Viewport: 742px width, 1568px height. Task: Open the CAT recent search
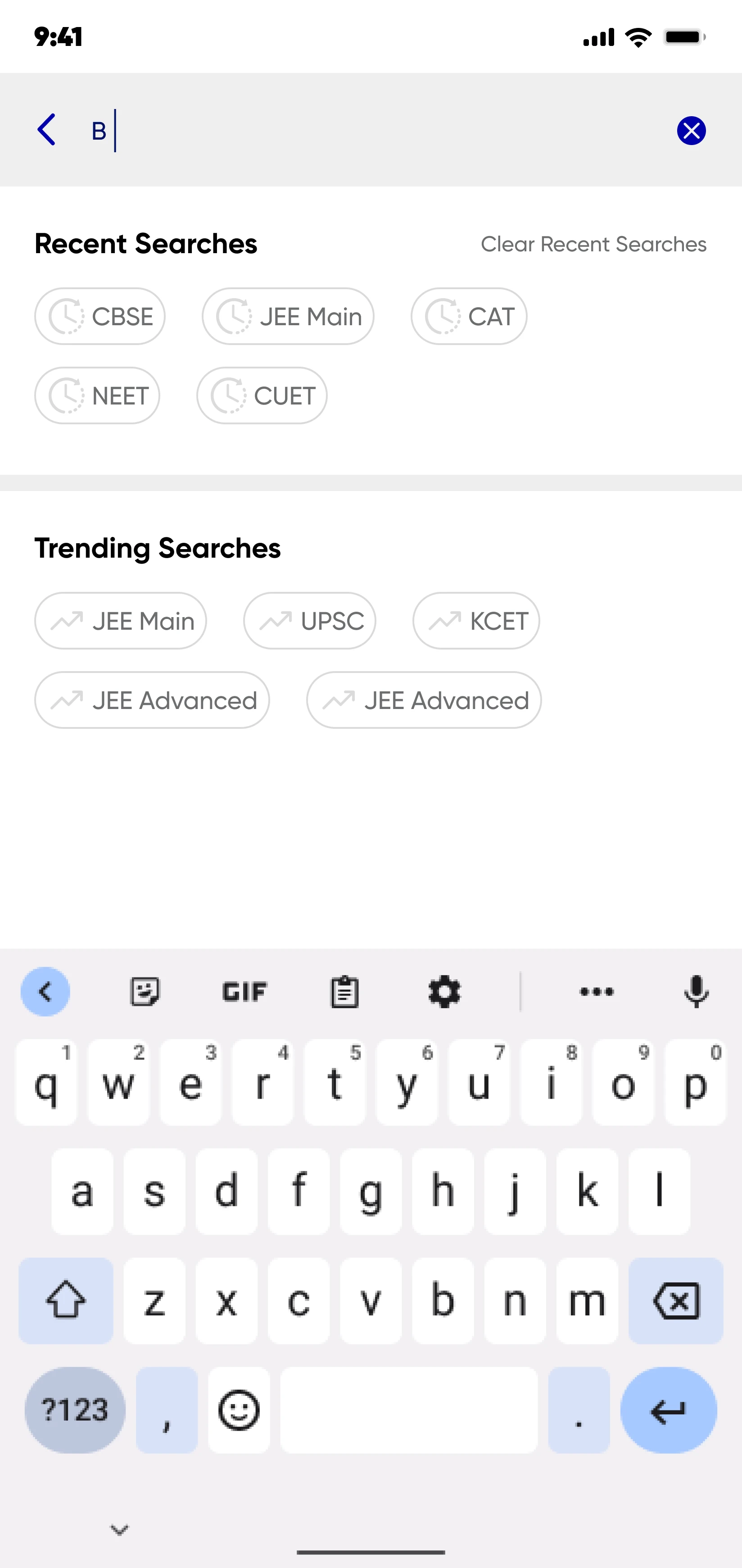(x=469, y=317)
